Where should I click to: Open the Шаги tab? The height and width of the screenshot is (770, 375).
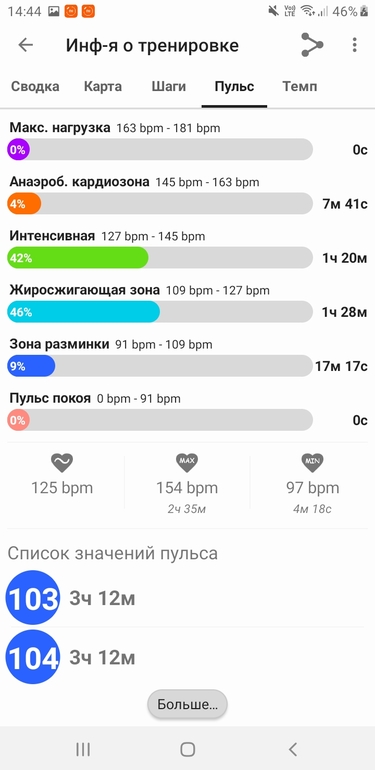coord(168,87)
